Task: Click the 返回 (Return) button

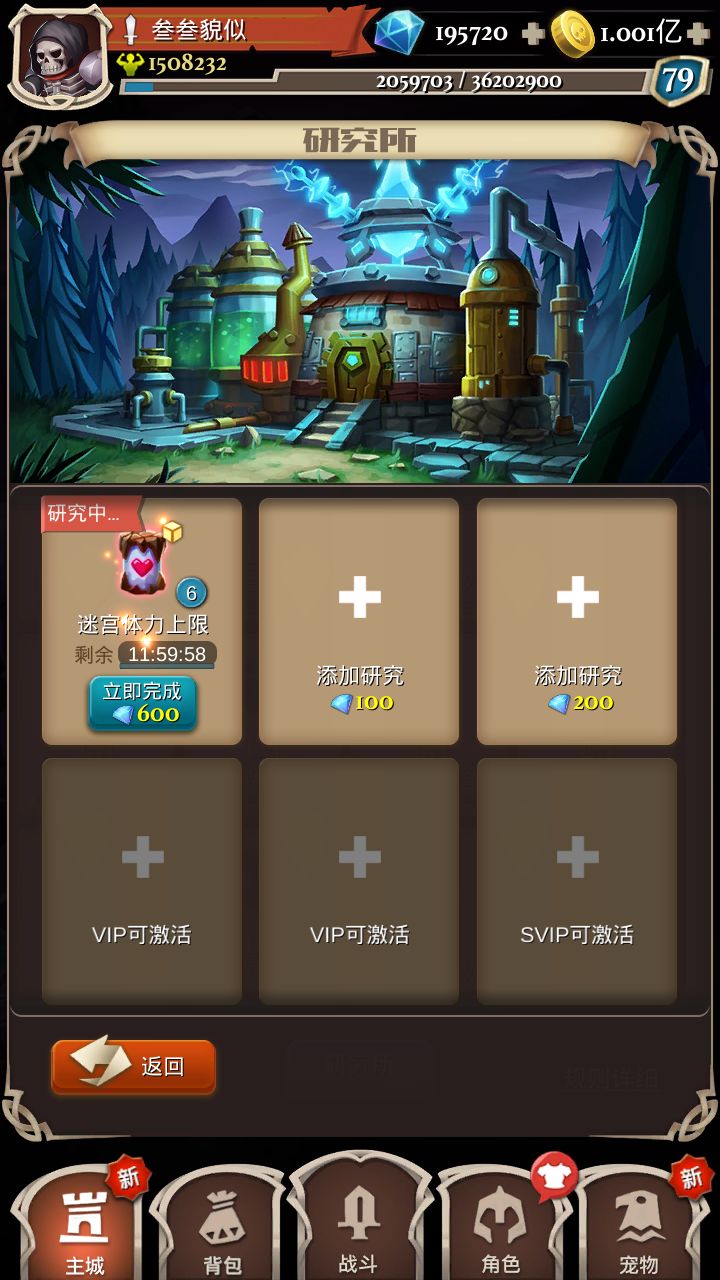Action: coord(131,1066)
